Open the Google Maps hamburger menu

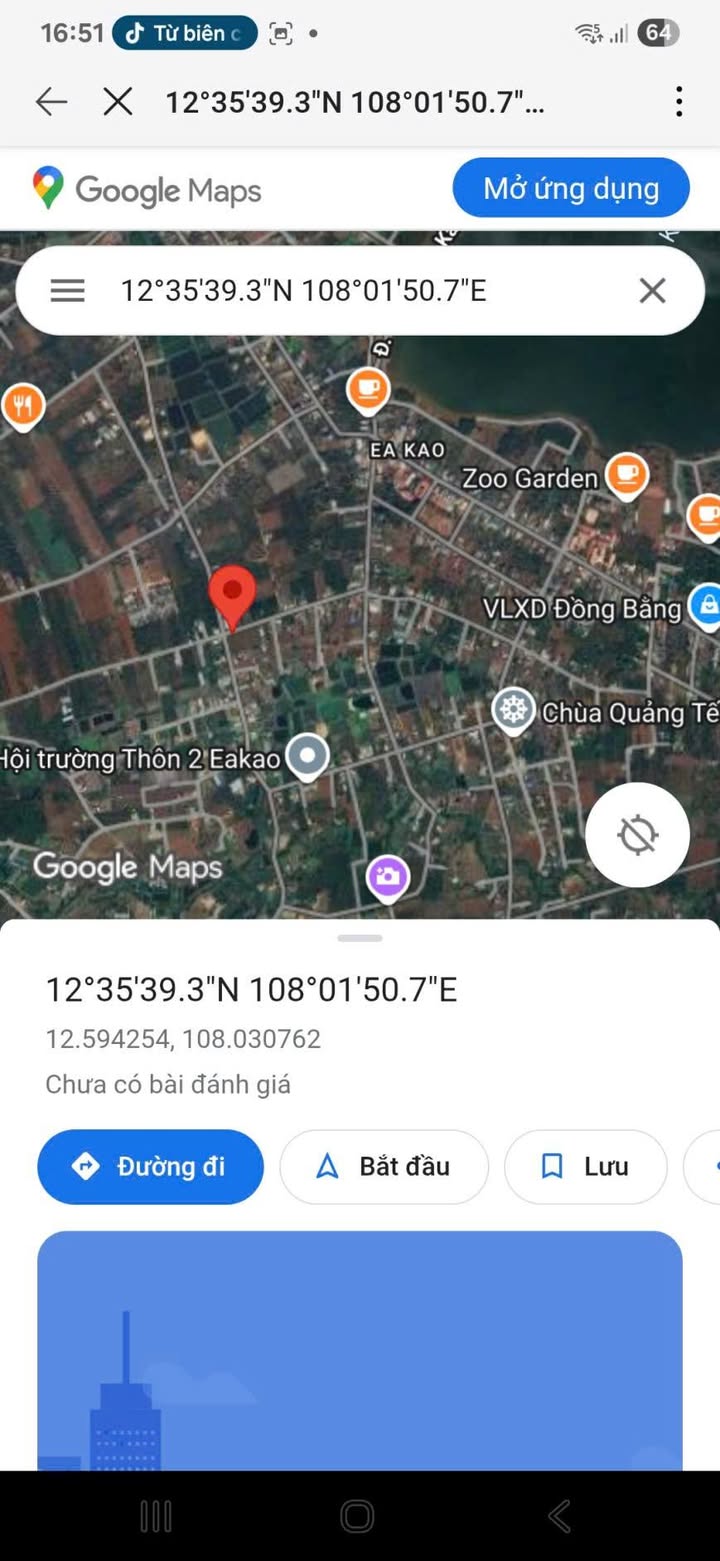click(68, 290)
